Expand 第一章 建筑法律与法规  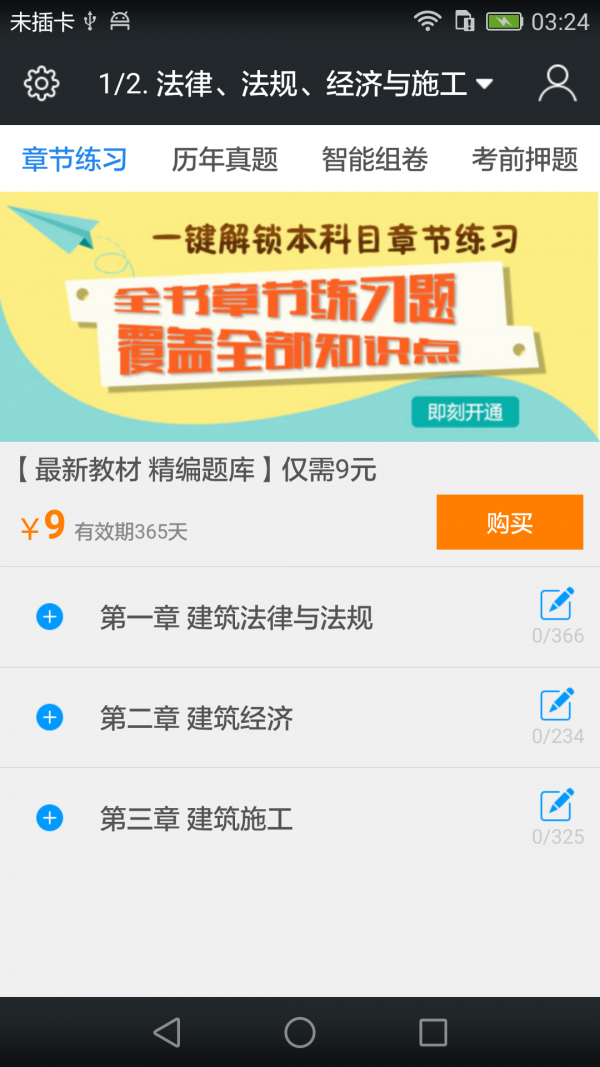(x=49, y=617)
